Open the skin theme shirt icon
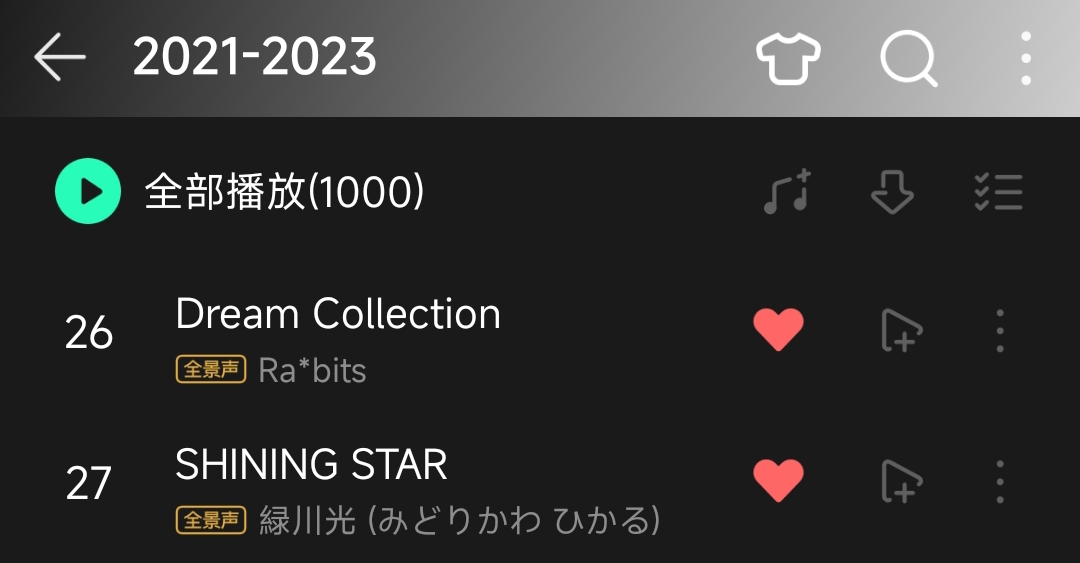The image size is (1080, 563). (x=788, y=59)
